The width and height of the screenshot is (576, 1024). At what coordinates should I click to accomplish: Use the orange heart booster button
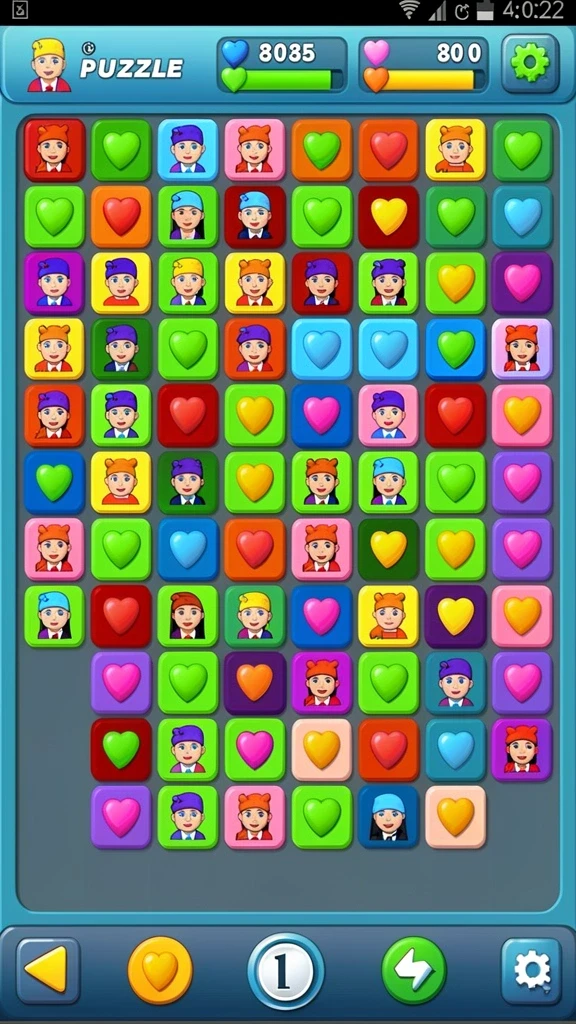(160, 970)
